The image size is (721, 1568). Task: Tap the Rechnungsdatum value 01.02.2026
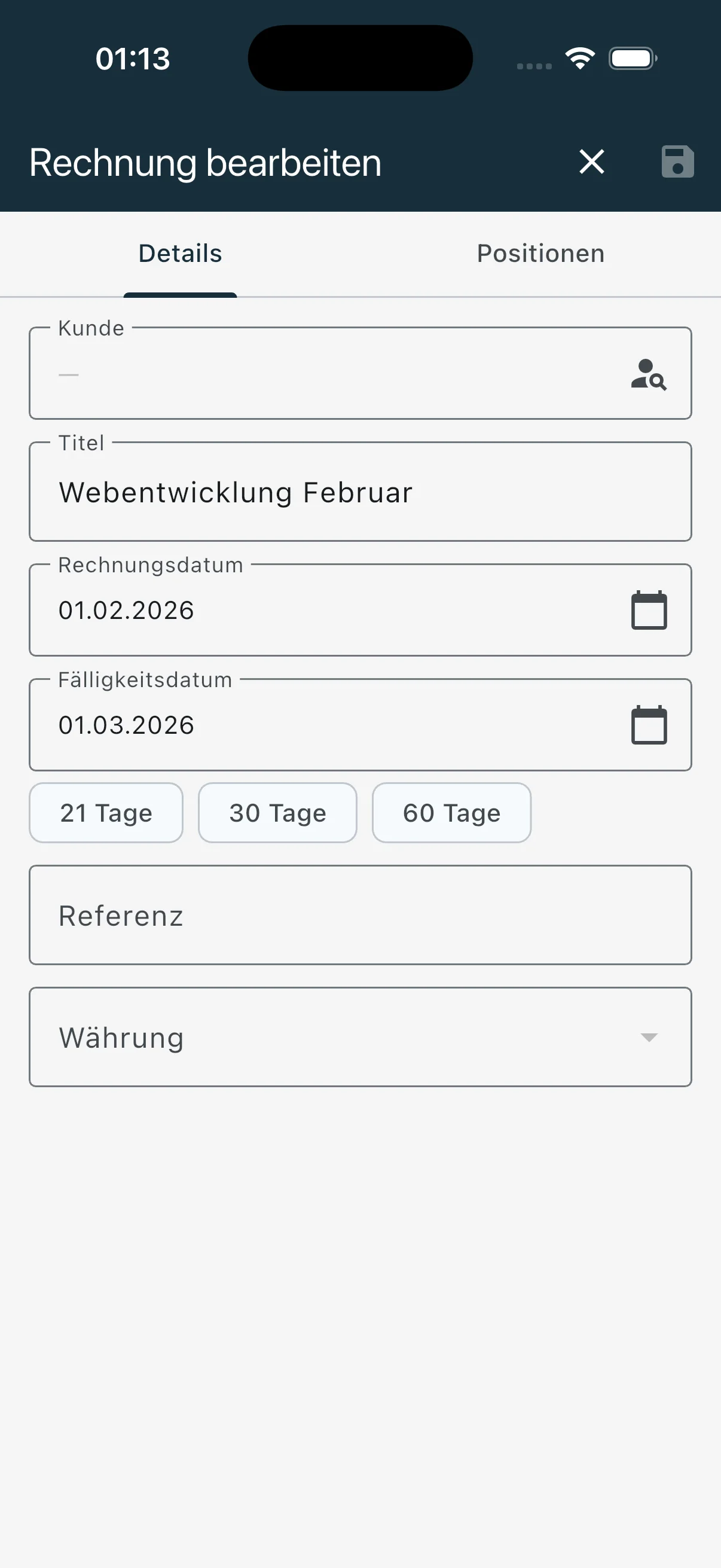(x=127, y=609)
